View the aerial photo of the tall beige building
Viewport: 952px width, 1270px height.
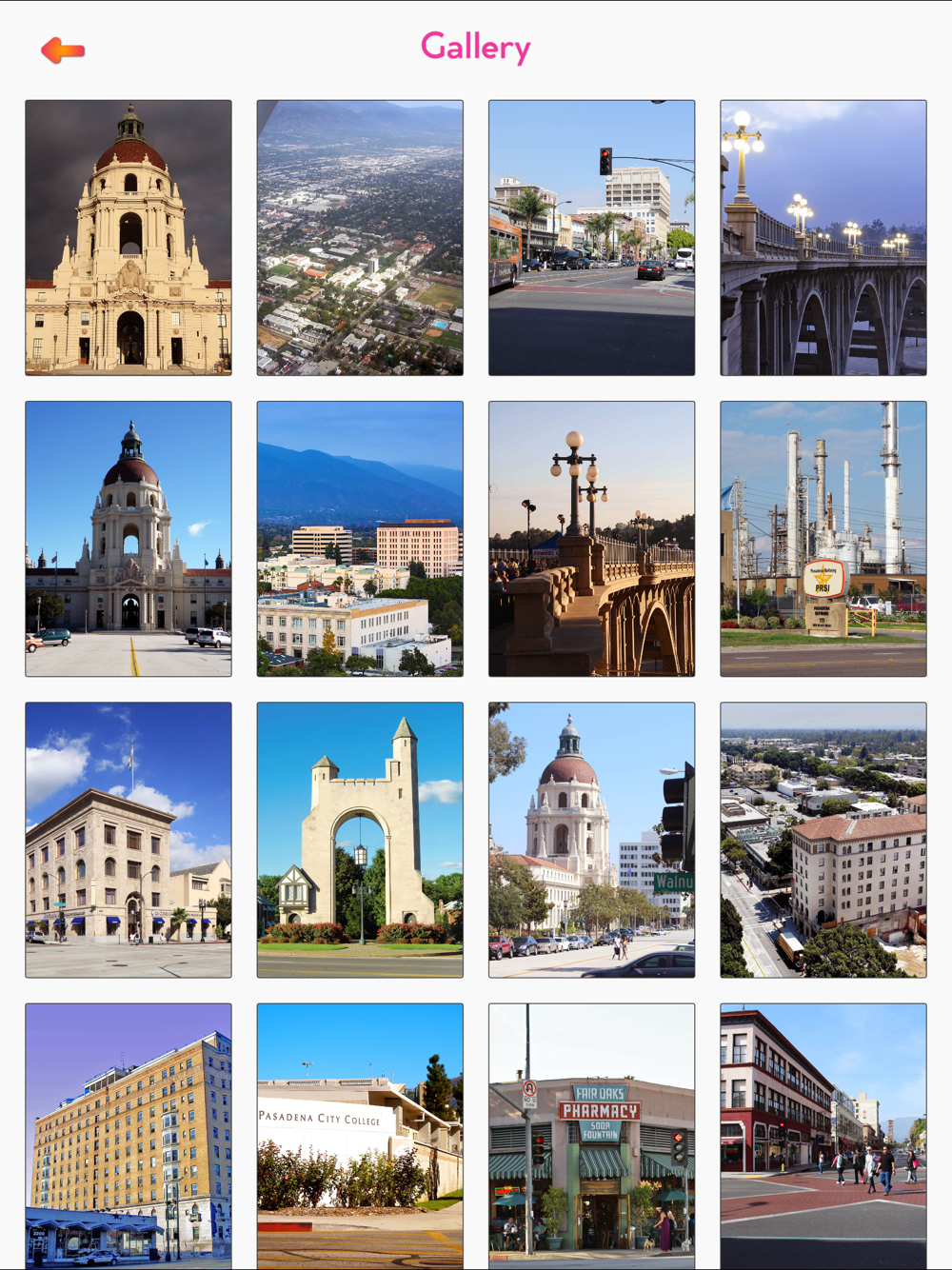pyautogui.click(x=823, y=840)
